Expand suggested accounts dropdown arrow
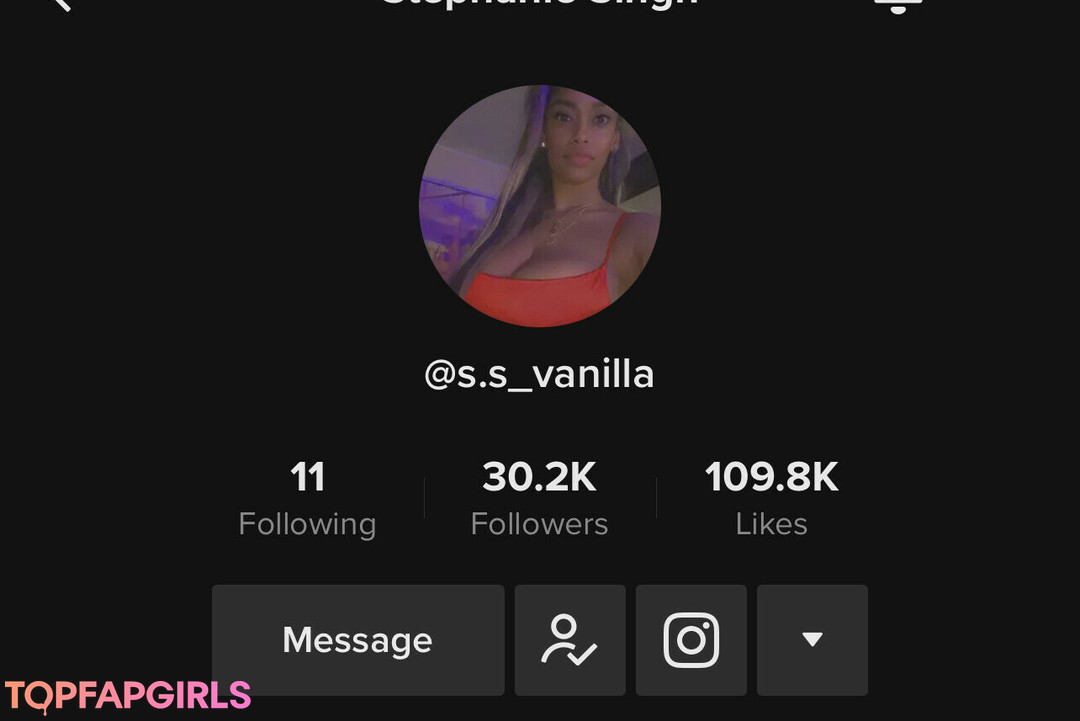Viewport: 1080px width, 721px height. pyautogui.click(x=812, y=640)
